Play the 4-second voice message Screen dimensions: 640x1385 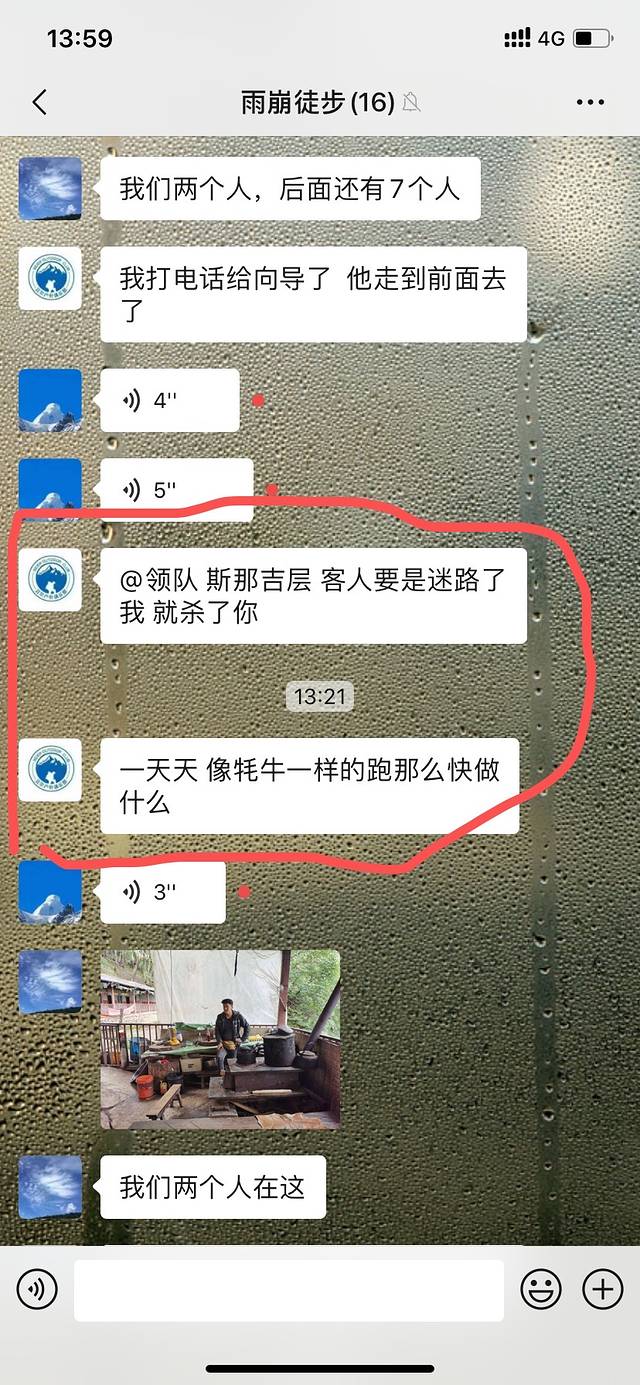pyautogui.click(x=170, y=401)
